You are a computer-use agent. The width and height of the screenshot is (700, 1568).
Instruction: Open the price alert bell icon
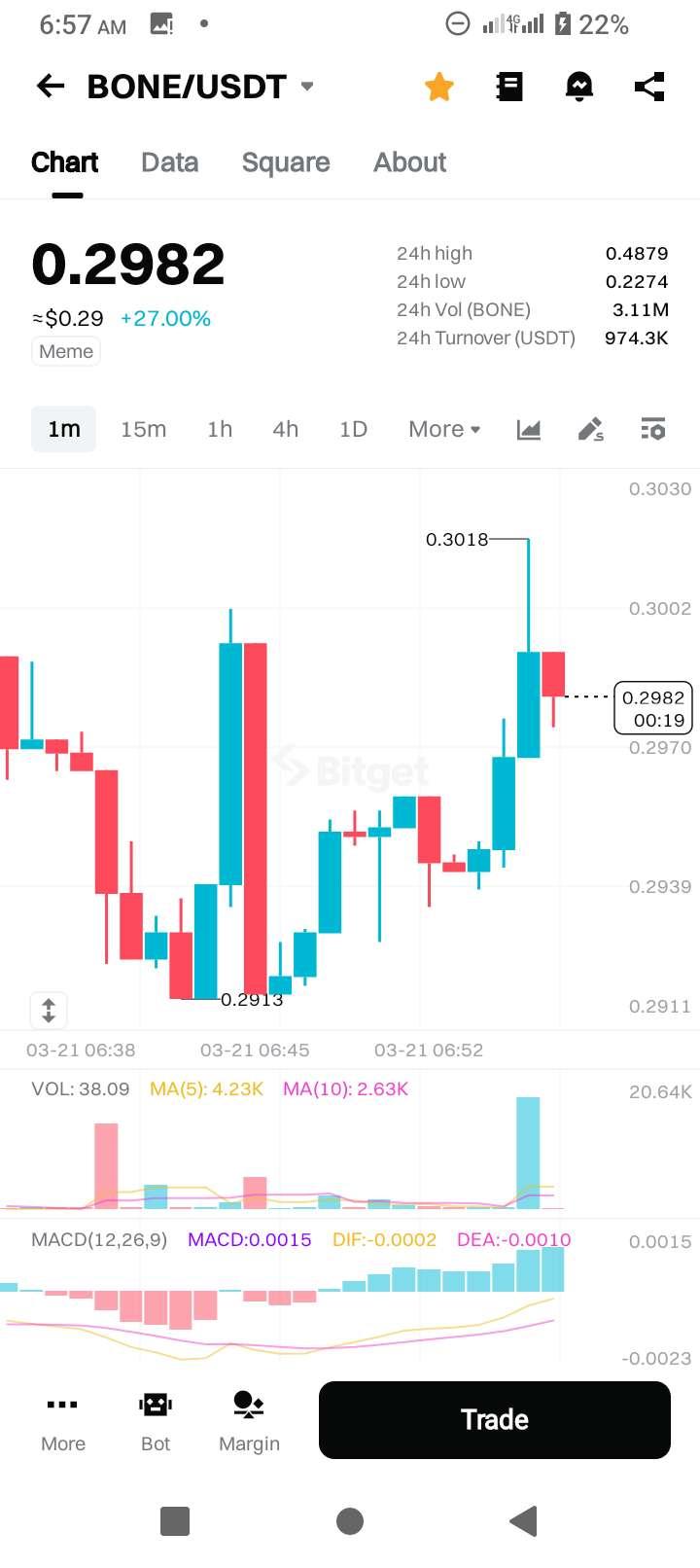pos(579,87)
